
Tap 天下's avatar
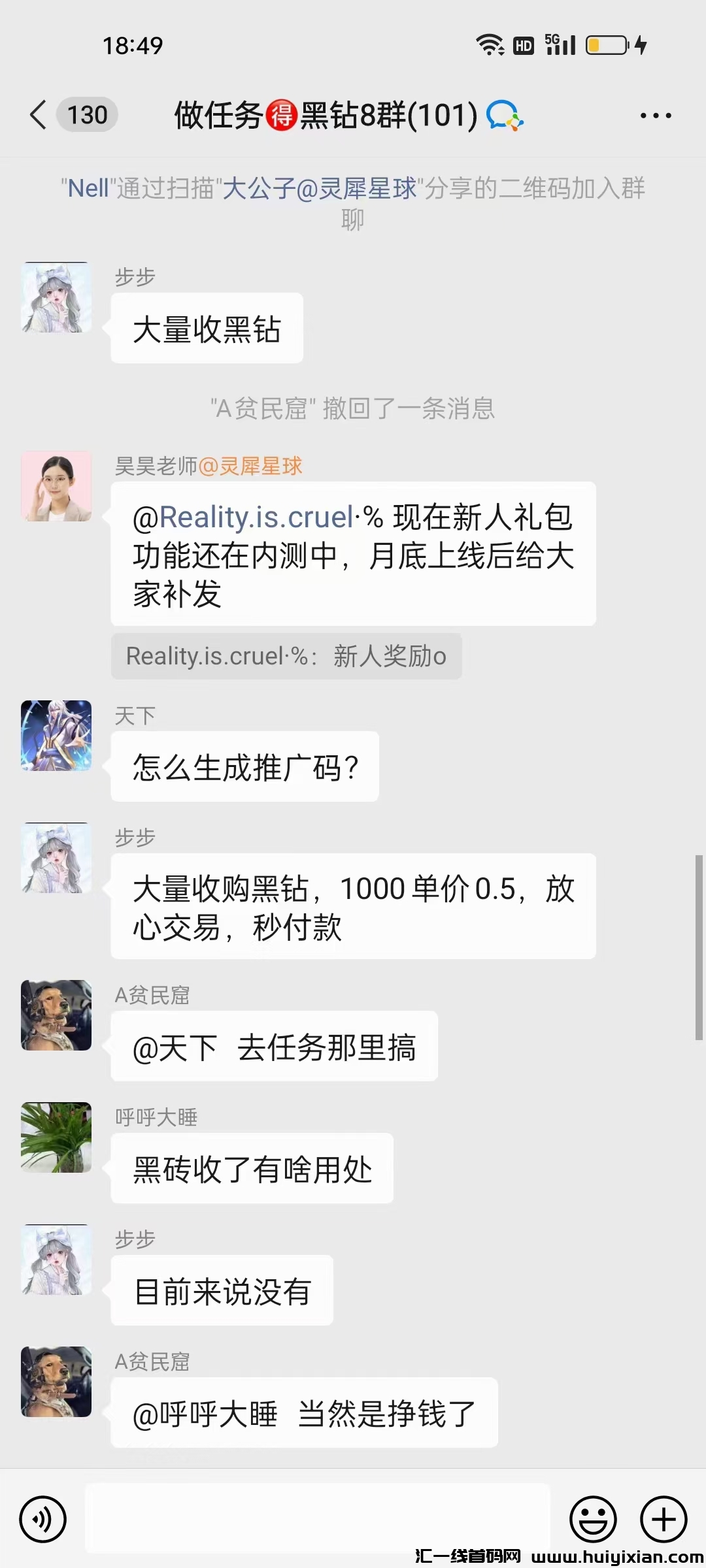[x=56, y=736]
